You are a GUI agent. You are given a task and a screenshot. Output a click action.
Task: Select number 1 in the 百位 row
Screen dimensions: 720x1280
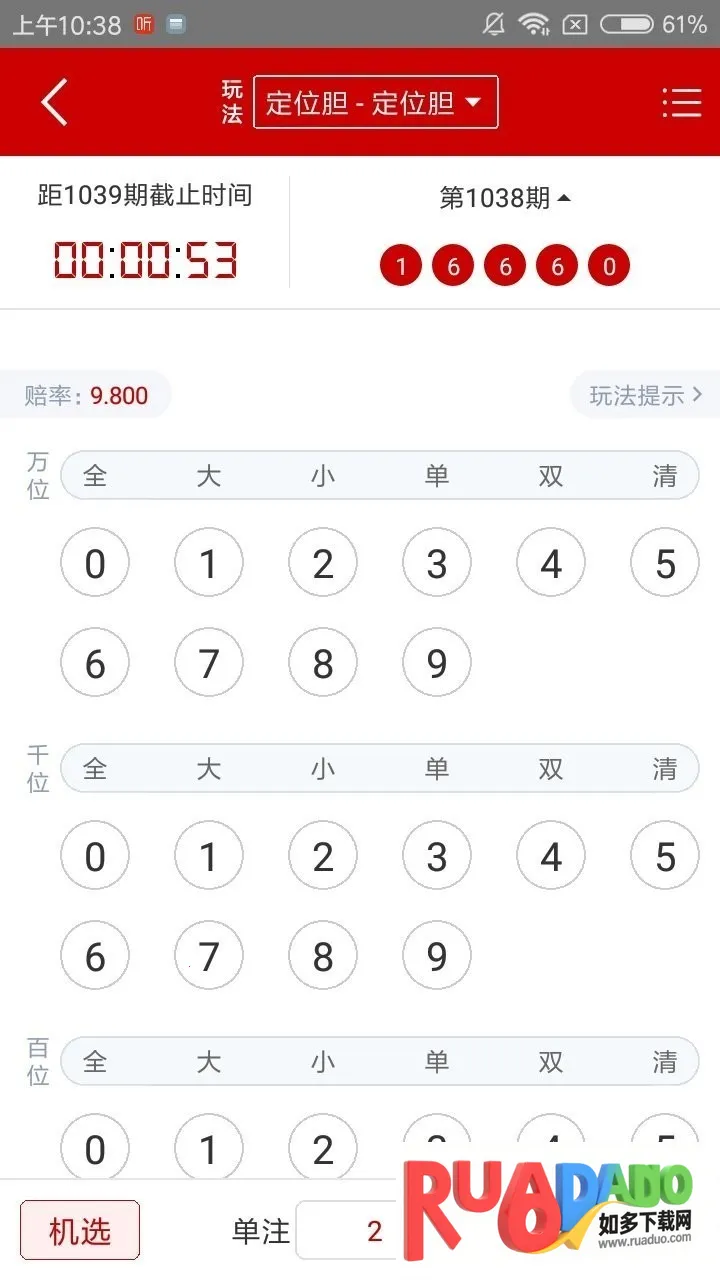pos(209,1148)
